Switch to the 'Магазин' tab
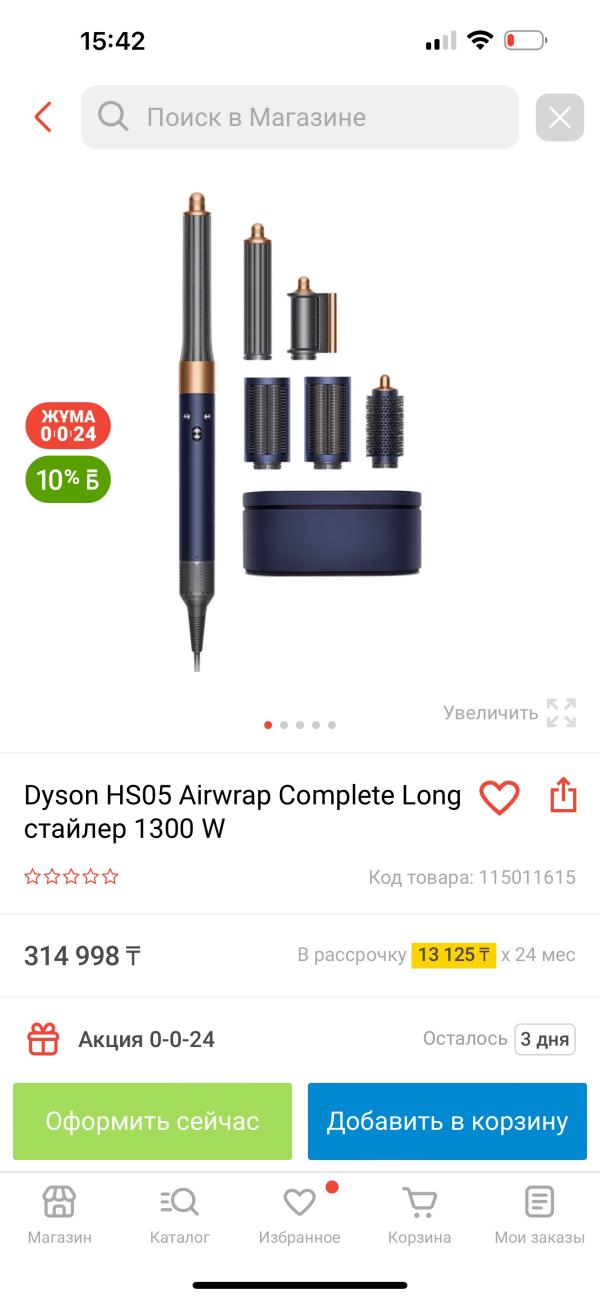The width and height of the screenshot is (600, 1300). tap(59, 1215)
